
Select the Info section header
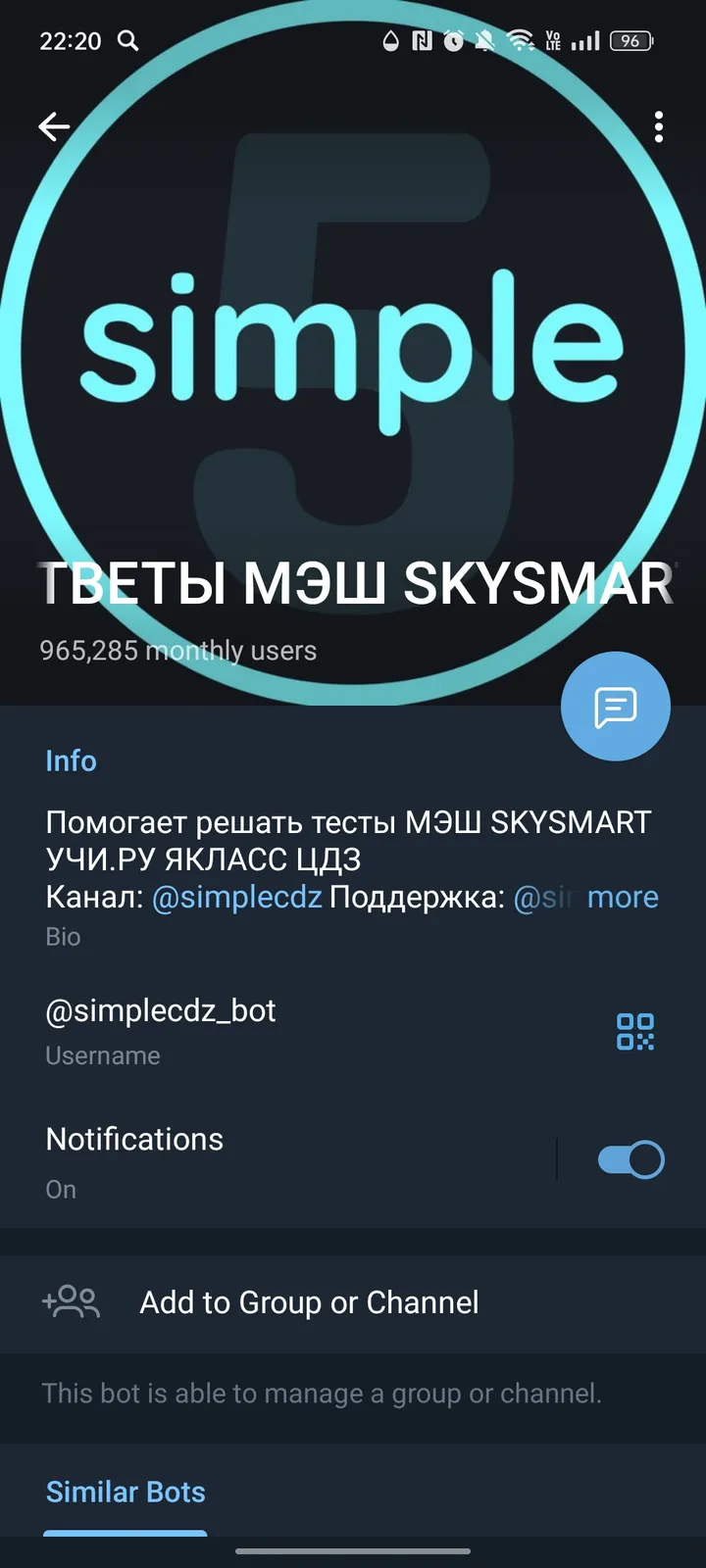click(x=71, y=760)
